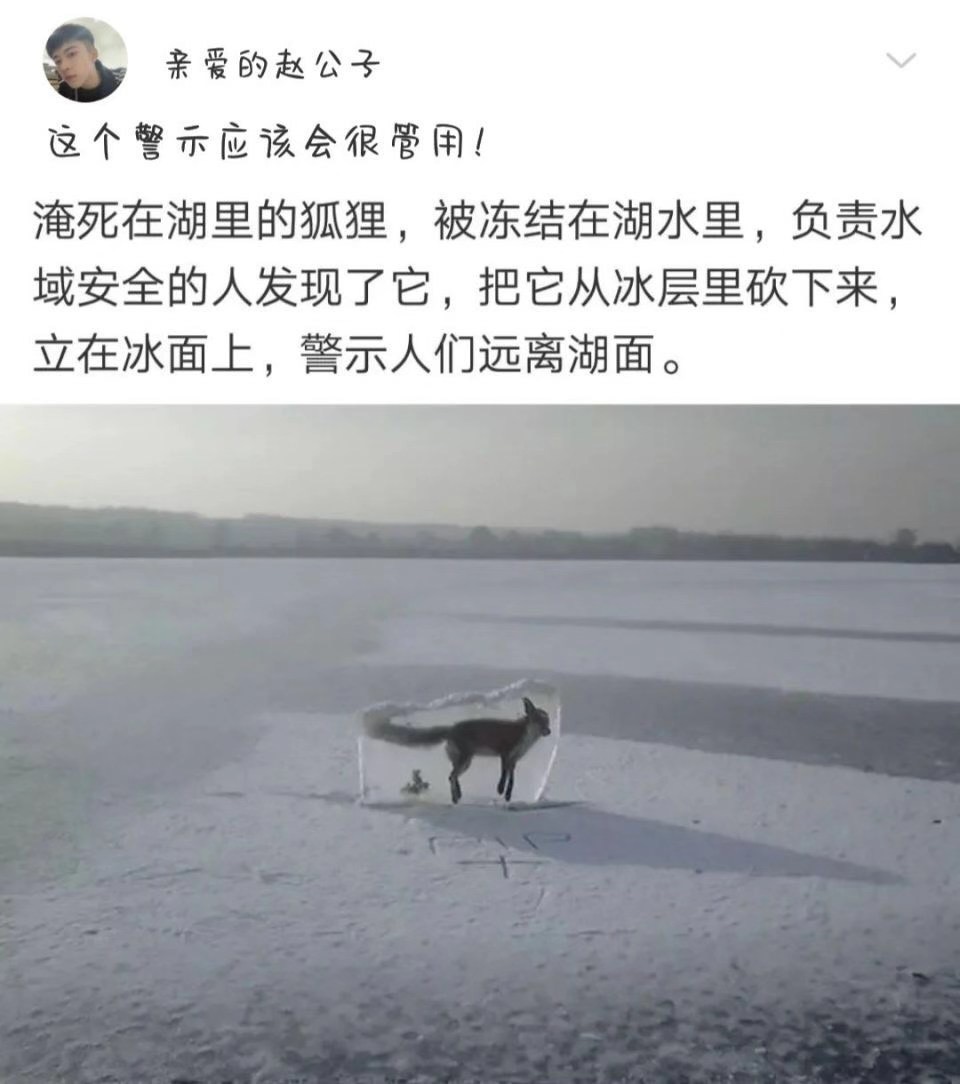Expand the post options chevron
960x1084 pixels.
coord(900,61)
